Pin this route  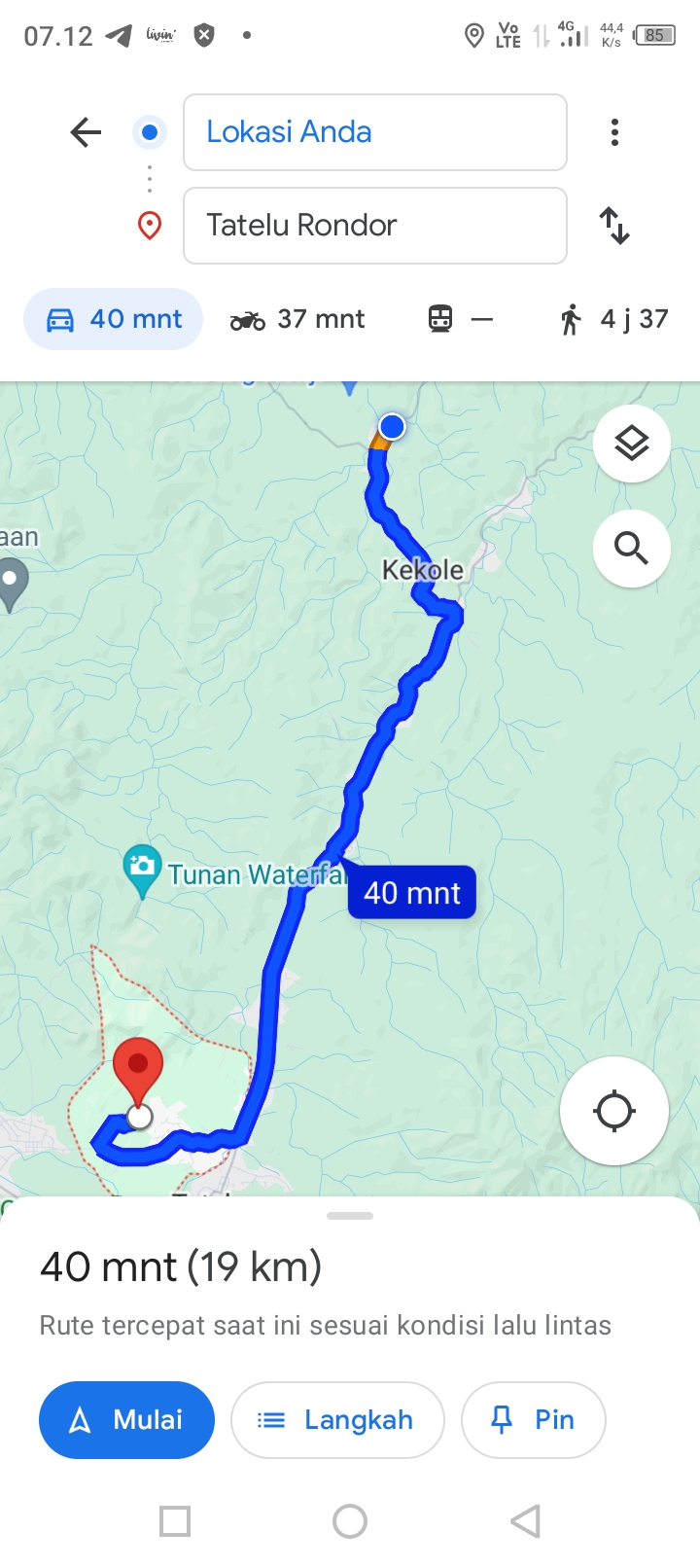534,1420
